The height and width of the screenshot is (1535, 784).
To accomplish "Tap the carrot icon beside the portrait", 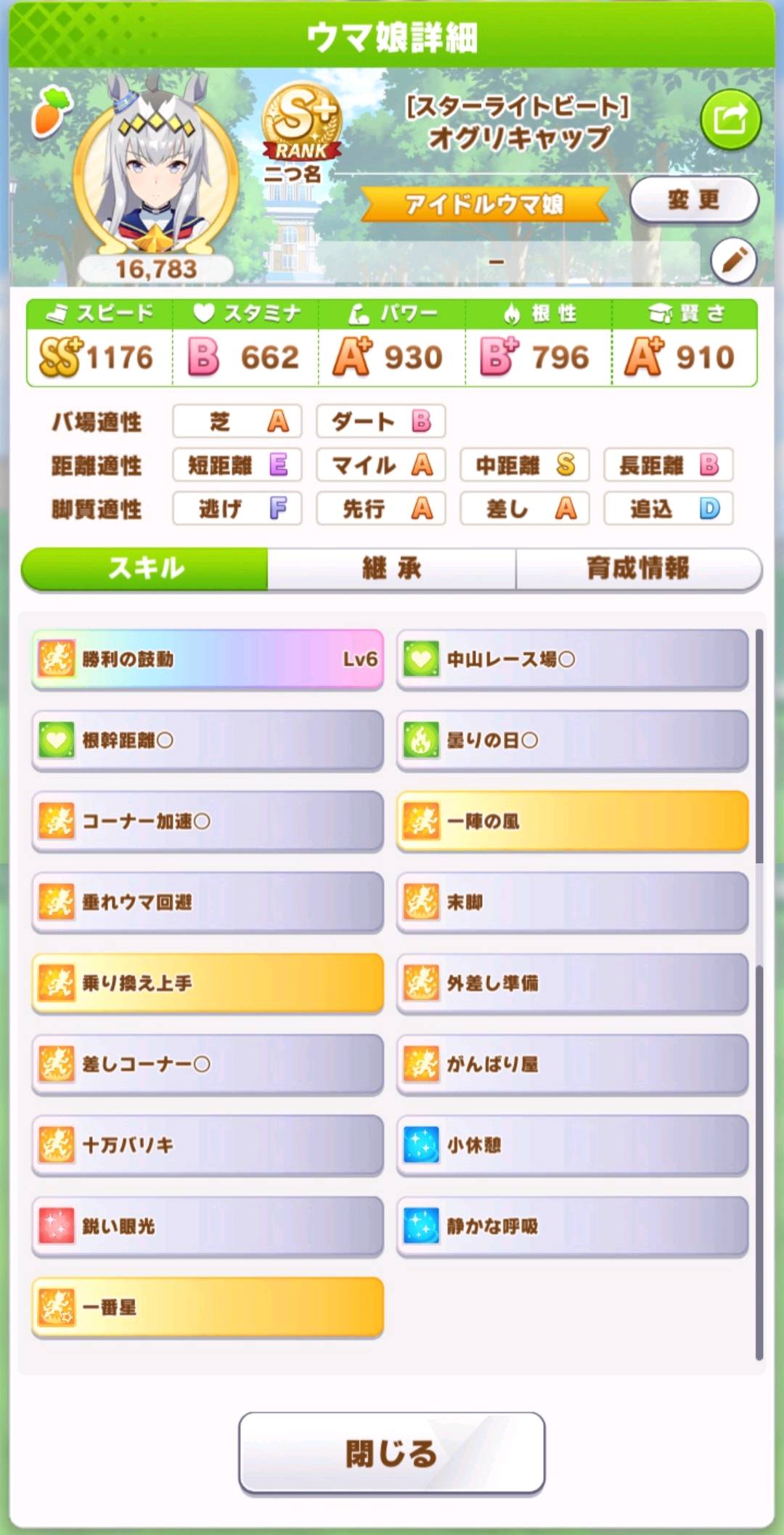I will [51, 110].
